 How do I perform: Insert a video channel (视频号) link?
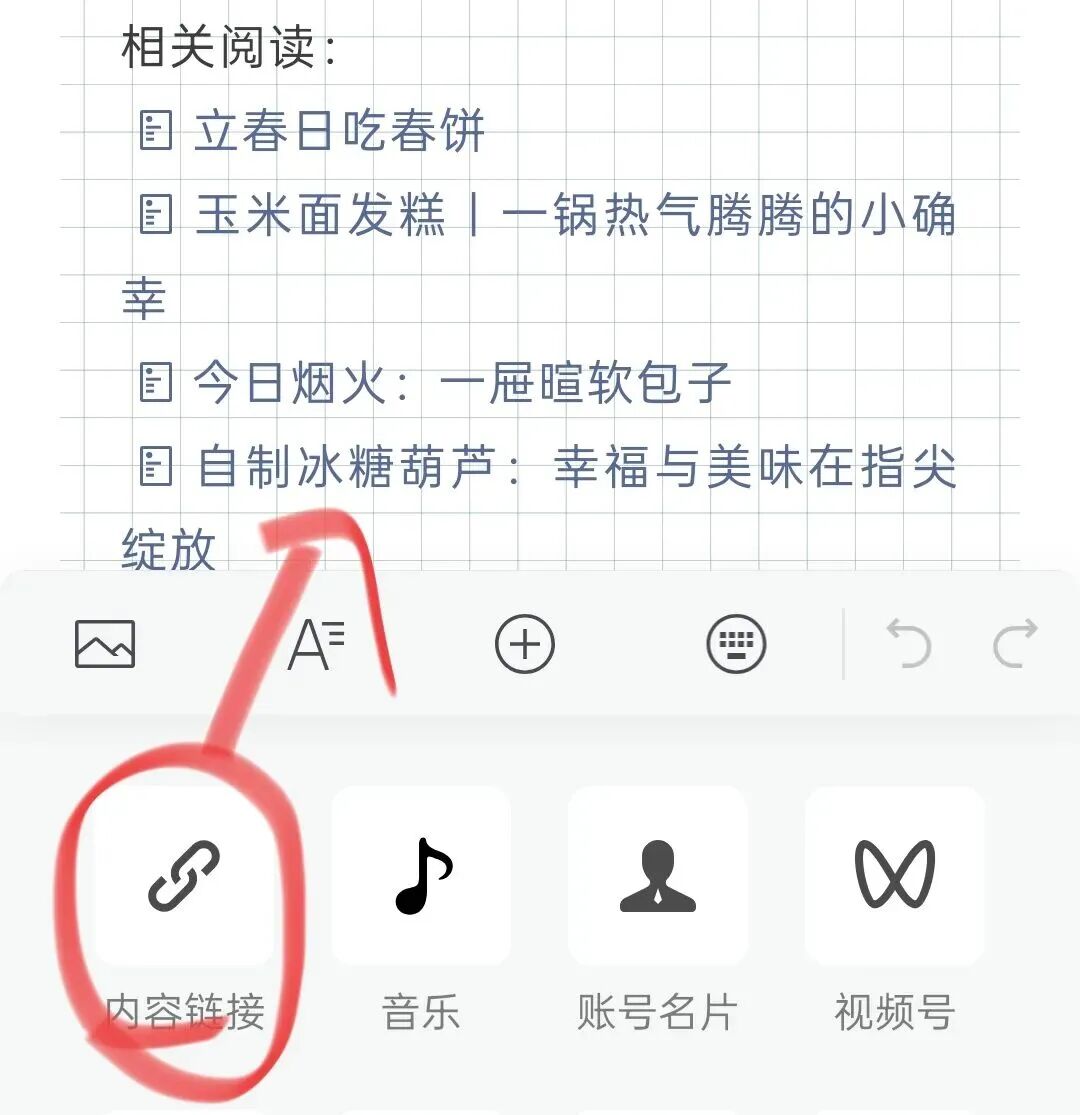(893, 875)
